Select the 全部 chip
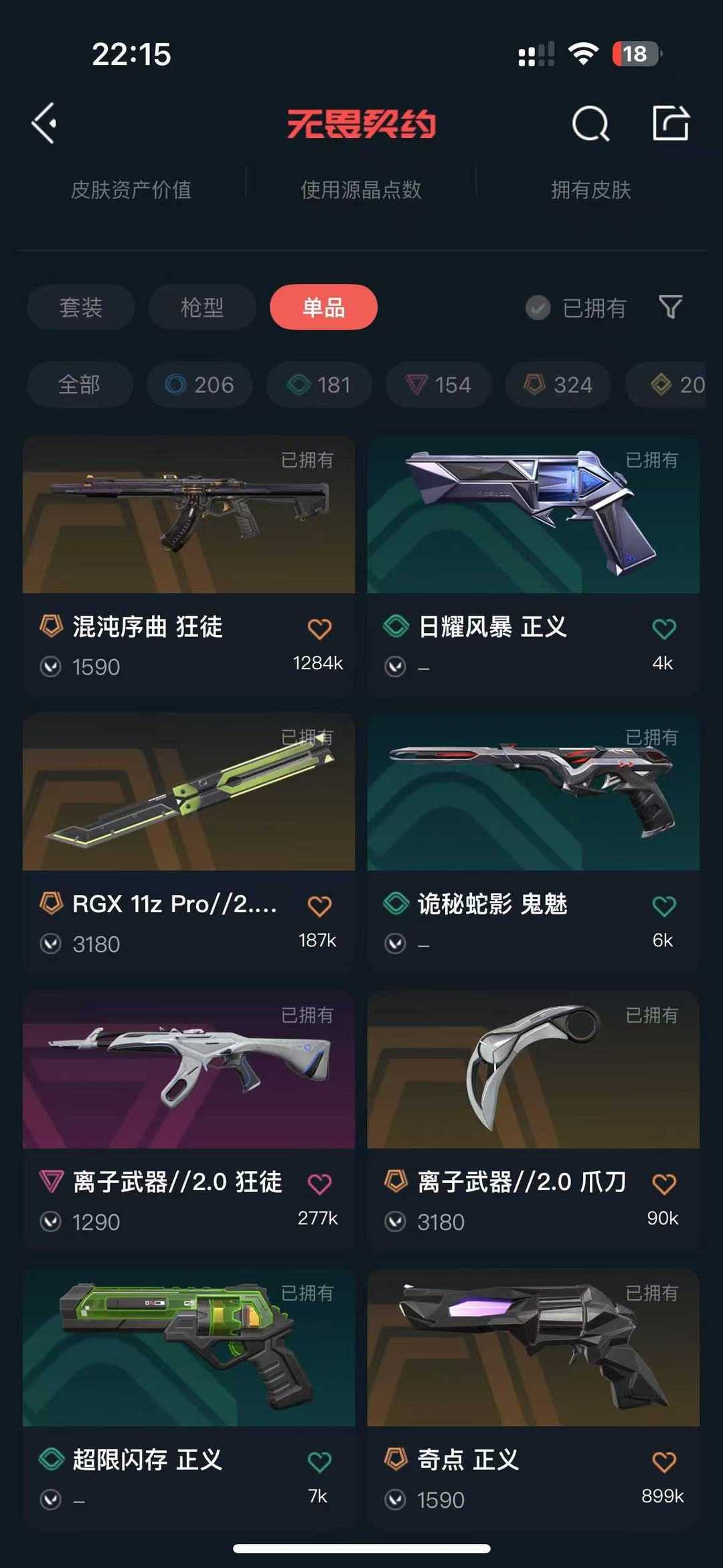Viewport: 723px width, 1568px height. pyautogui.click(x=80, y=384)
